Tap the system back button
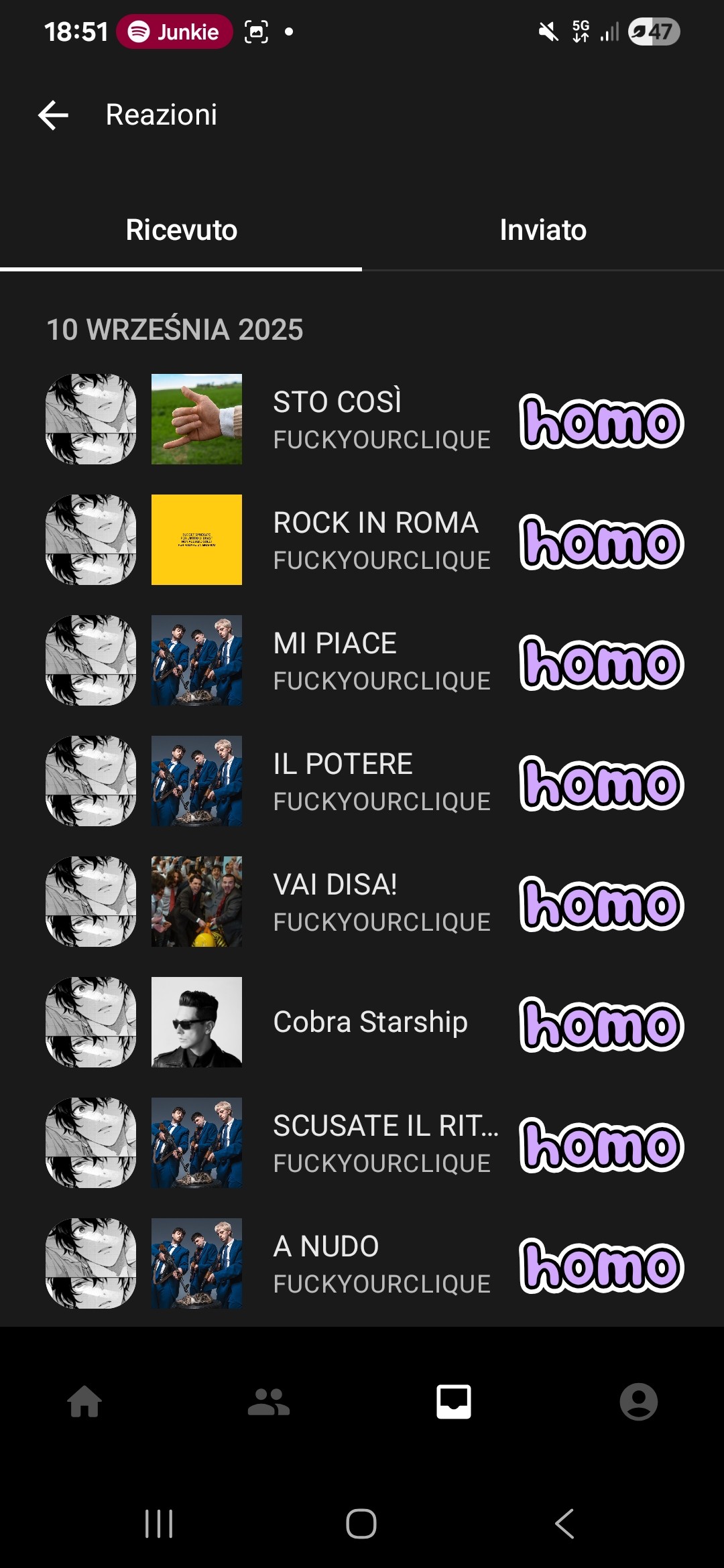Screen dimensions: 724x1568 click(x=564, y=1524)
